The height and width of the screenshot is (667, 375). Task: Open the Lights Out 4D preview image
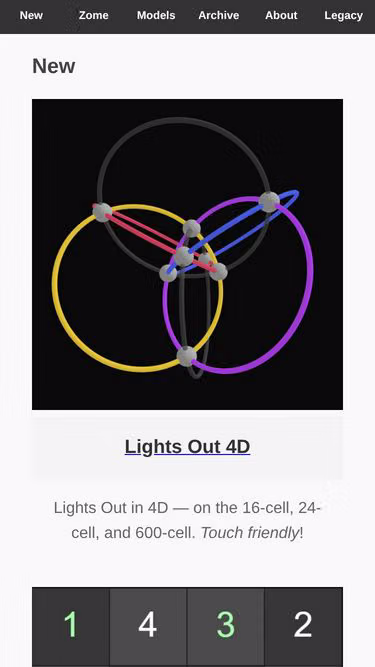188,254
